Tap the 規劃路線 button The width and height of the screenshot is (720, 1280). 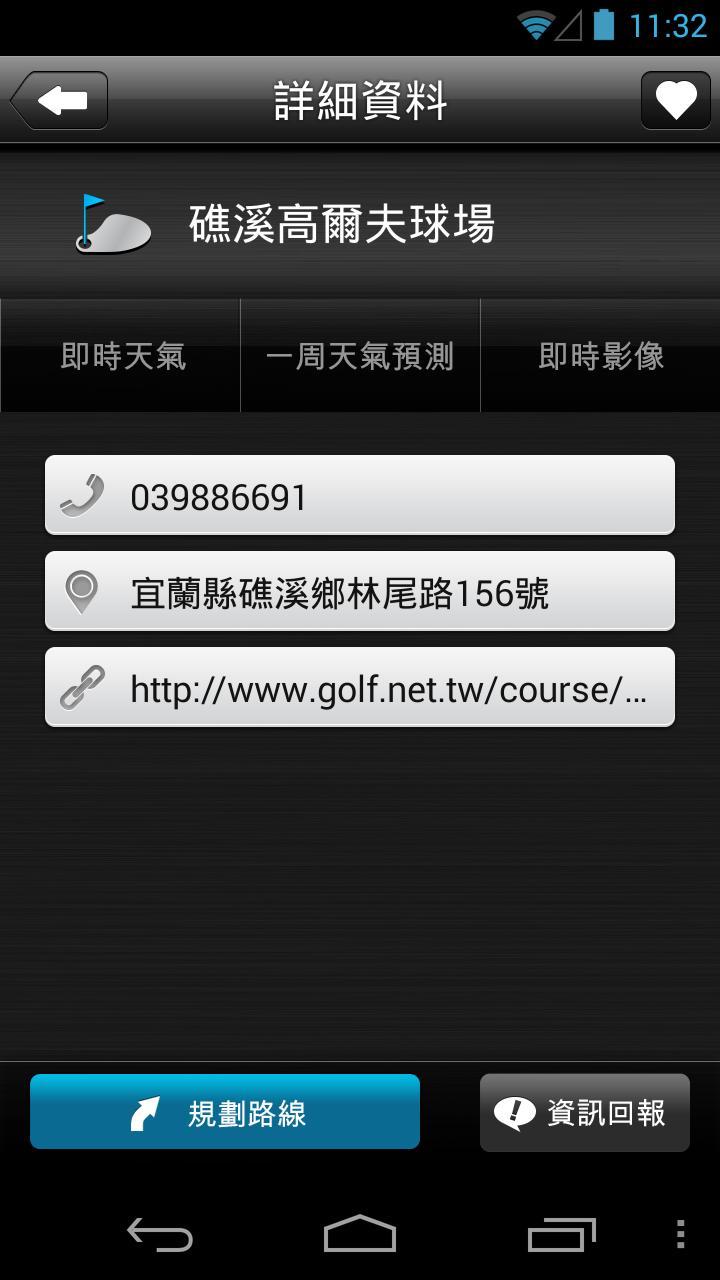coord(225,1112)
